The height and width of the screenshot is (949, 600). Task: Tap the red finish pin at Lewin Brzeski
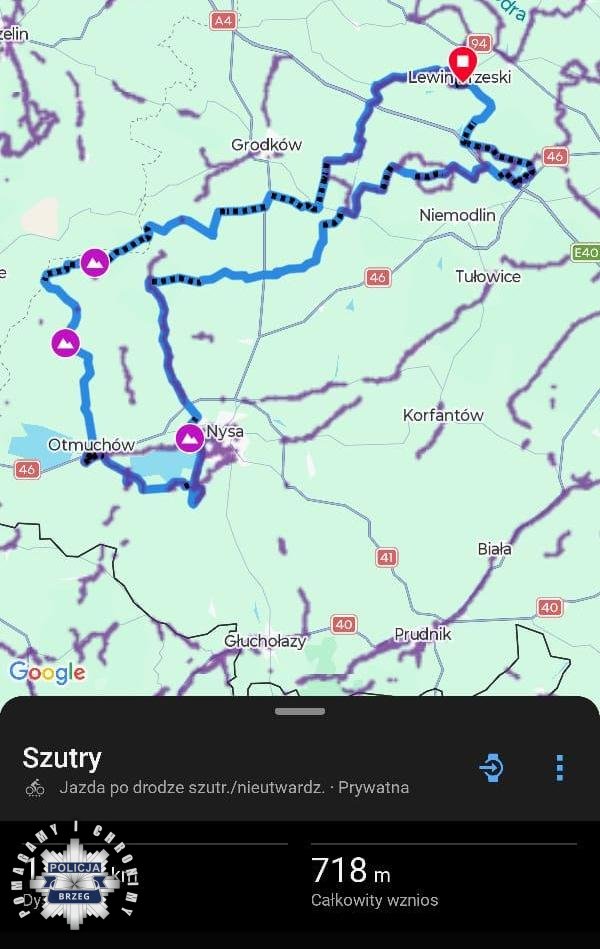tap(462, 64)
